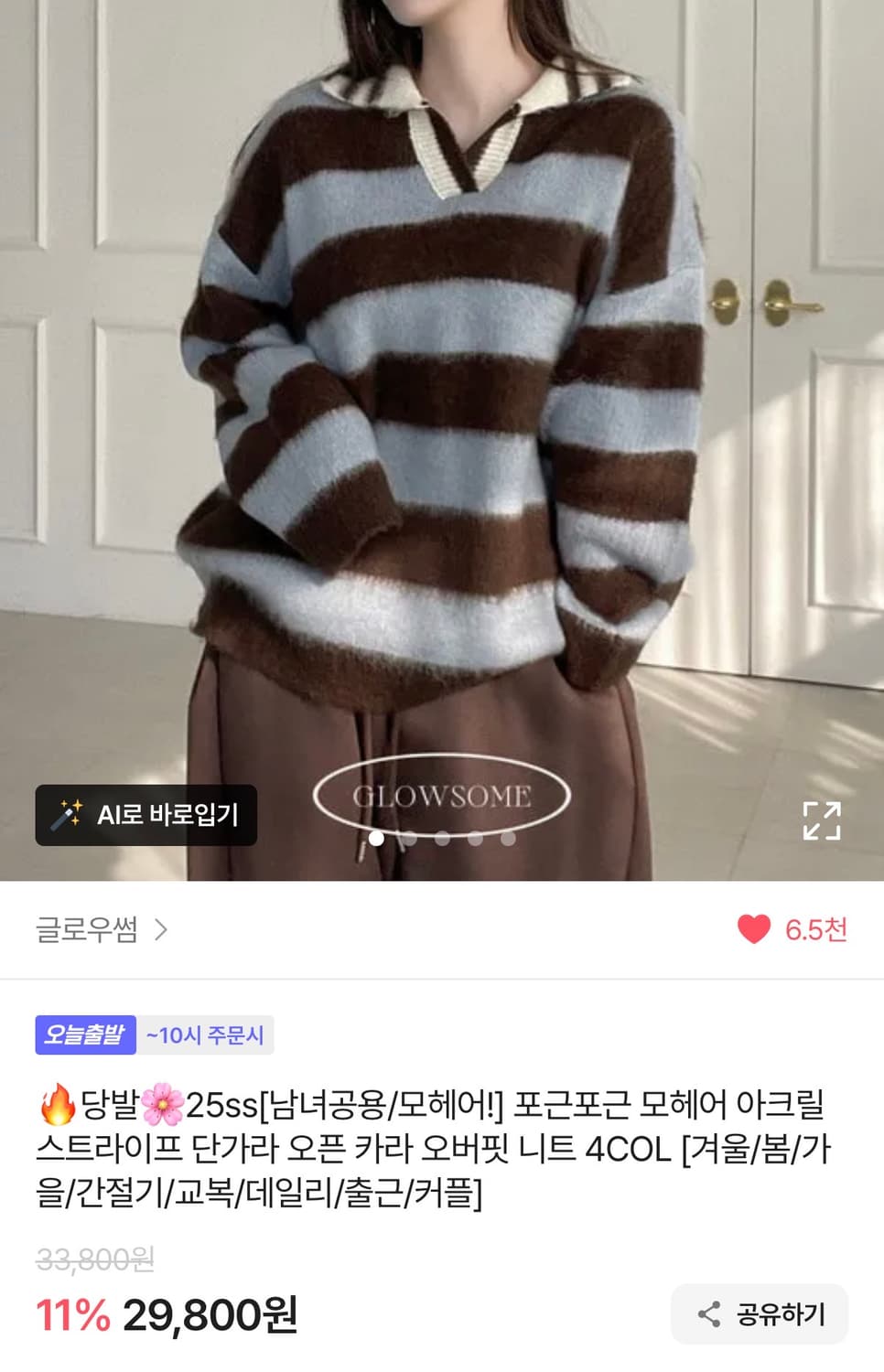This screenshot has width=884, height=1372.
Task: Open the 글로우썸 store page
Action: tap(88, 929)
